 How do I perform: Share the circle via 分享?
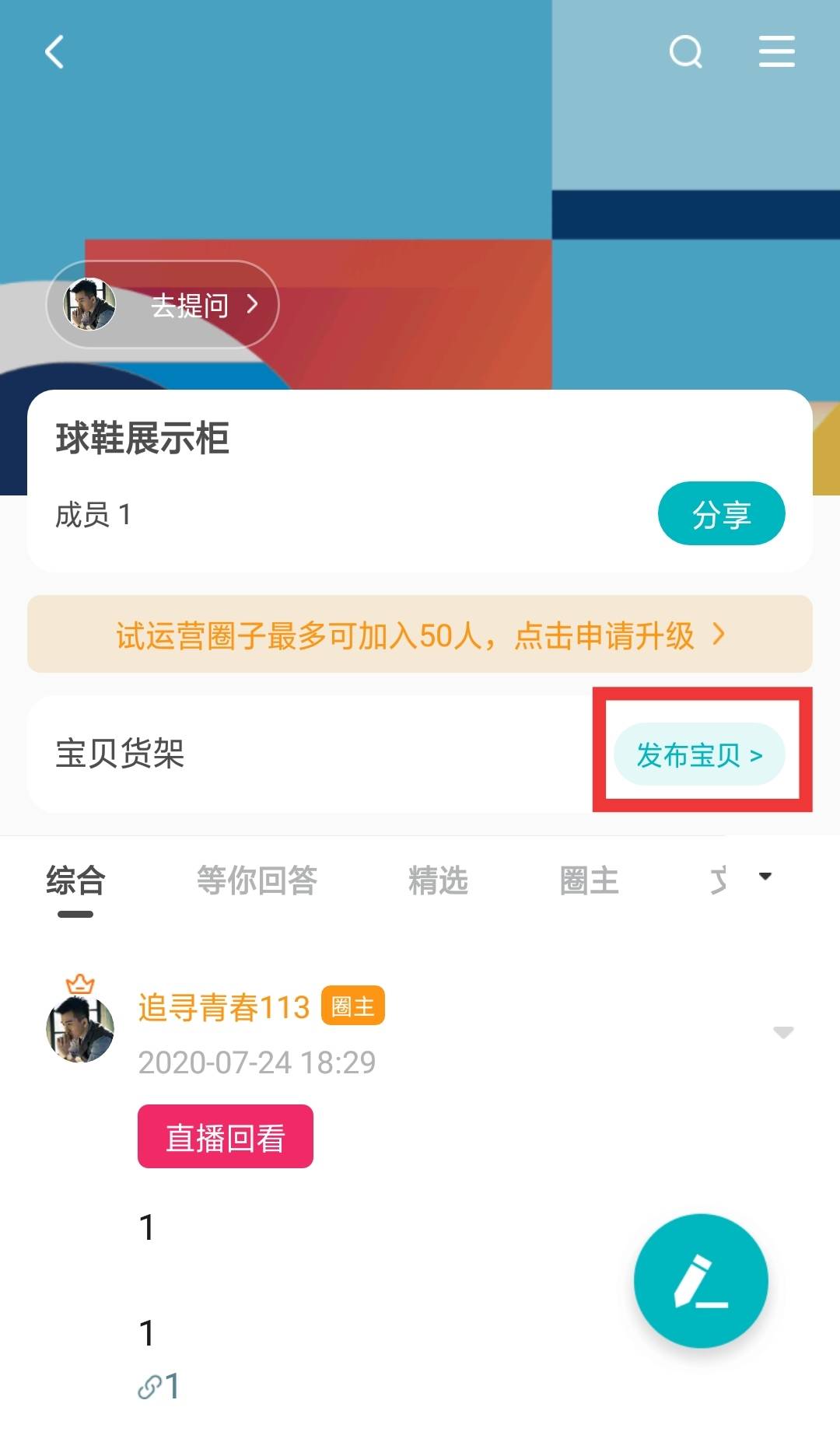click(x=721, y=513)
